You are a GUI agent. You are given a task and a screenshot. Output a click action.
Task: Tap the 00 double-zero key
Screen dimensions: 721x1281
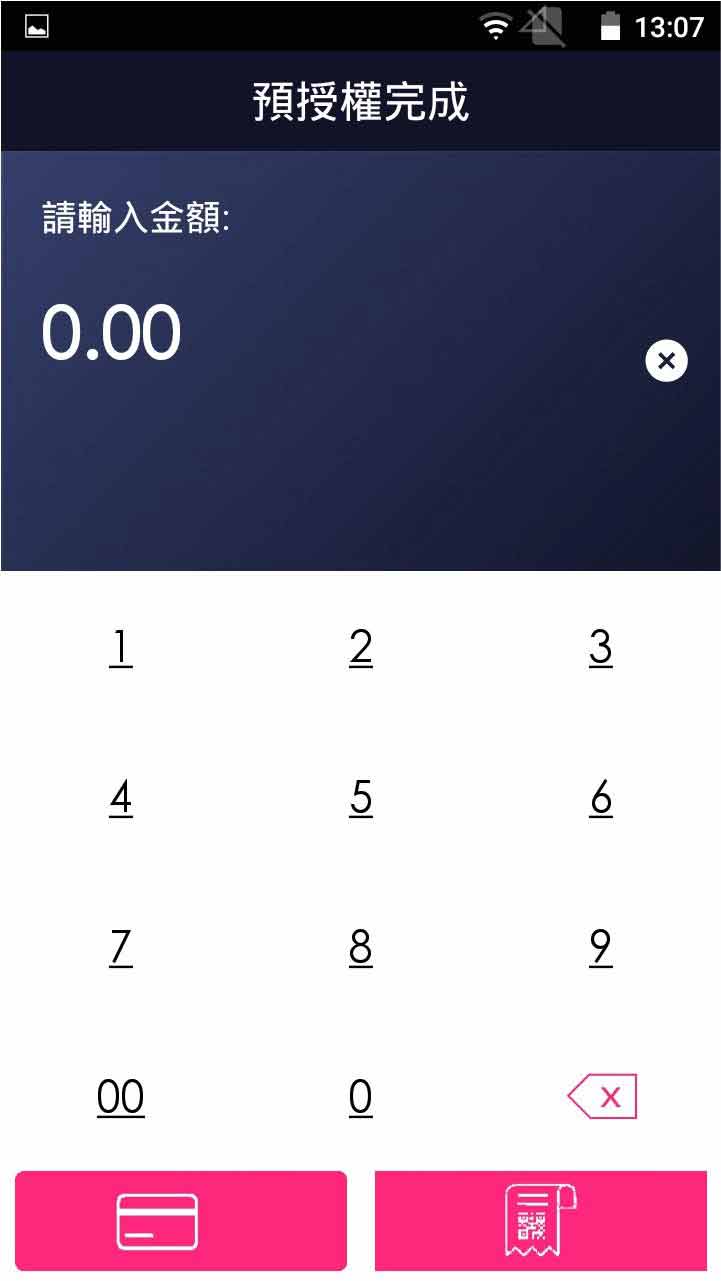[x=120, y=1097]
